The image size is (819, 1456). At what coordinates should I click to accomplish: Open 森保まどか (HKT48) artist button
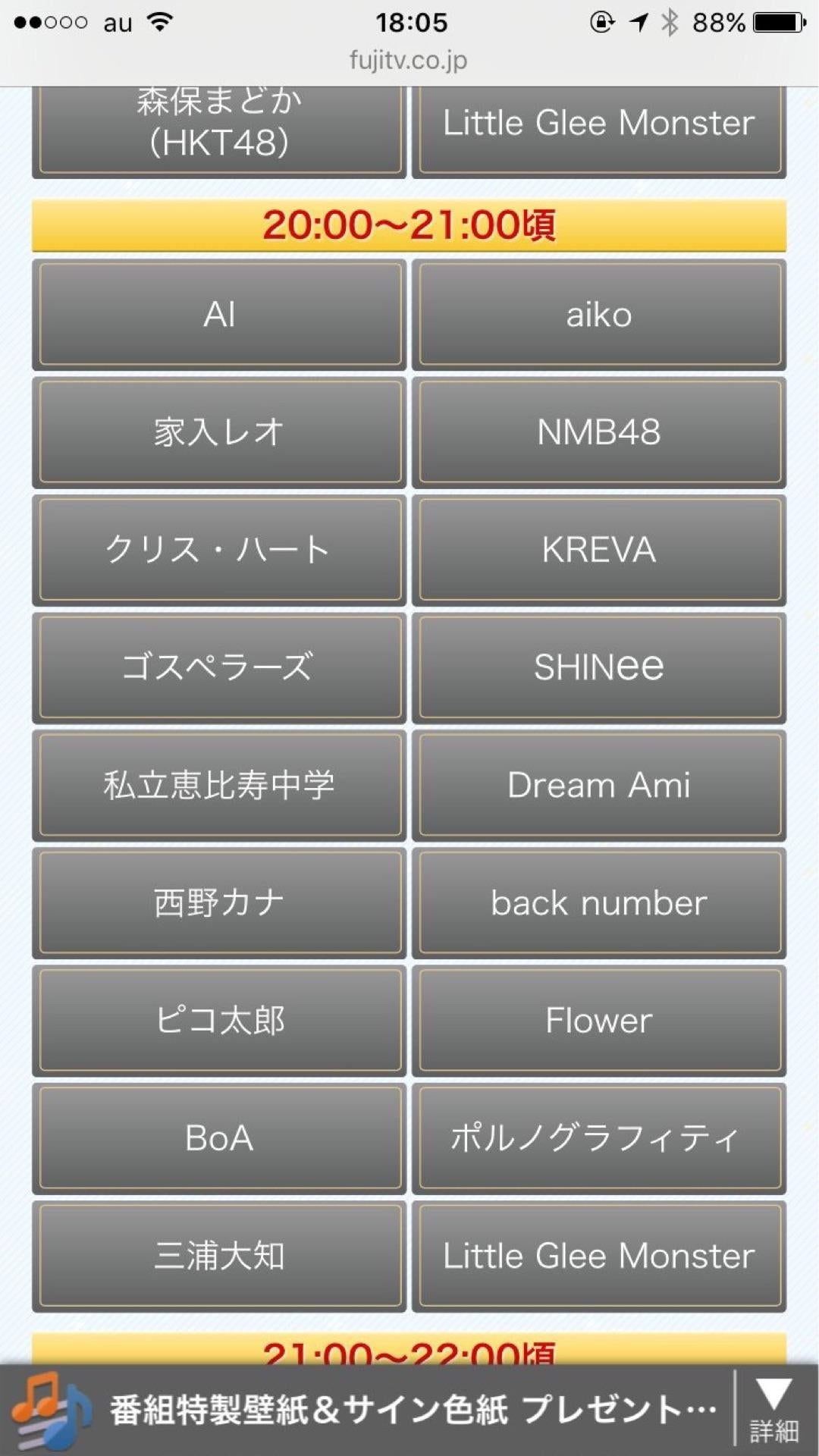219,129
